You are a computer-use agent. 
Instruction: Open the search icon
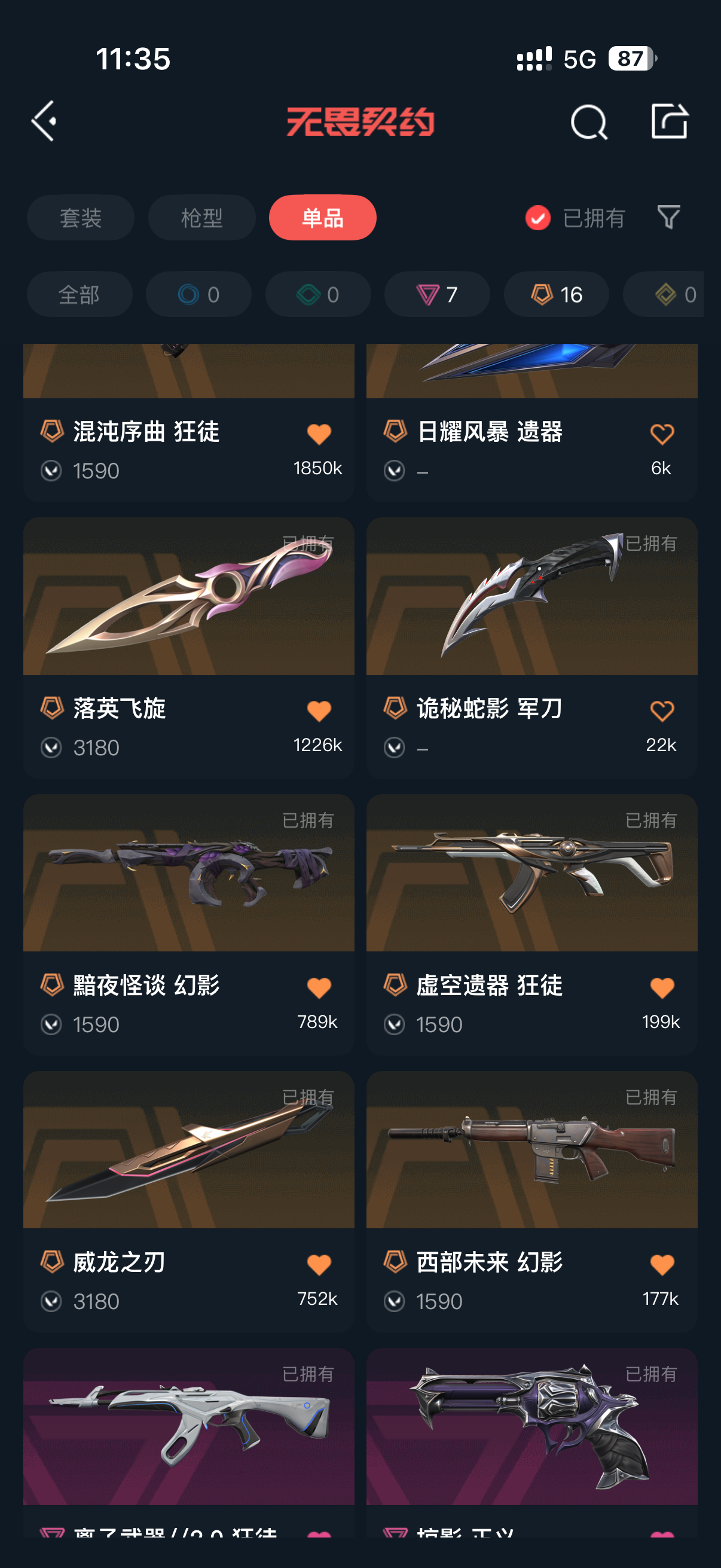click(x=588, y=122)
